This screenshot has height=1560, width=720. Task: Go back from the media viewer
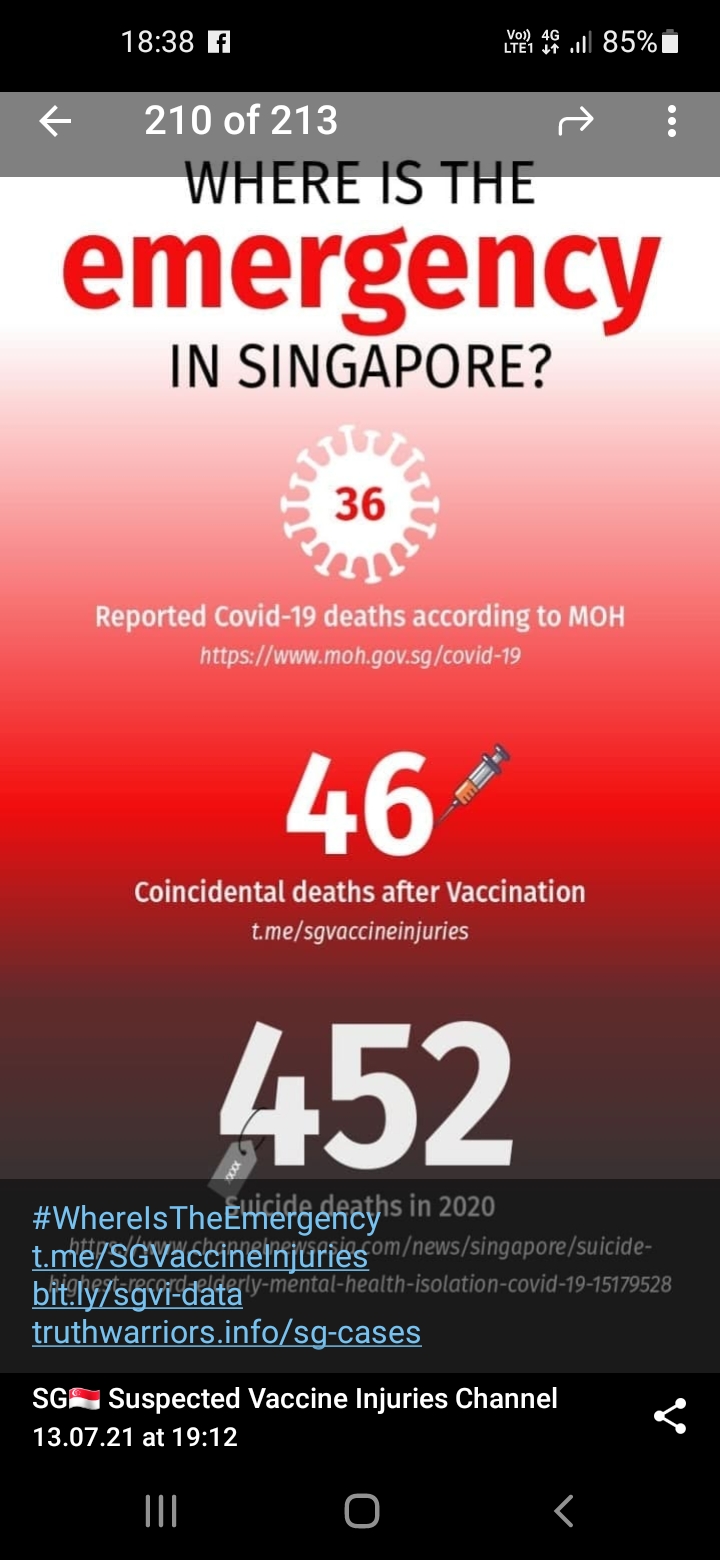(x=55, y=122)
